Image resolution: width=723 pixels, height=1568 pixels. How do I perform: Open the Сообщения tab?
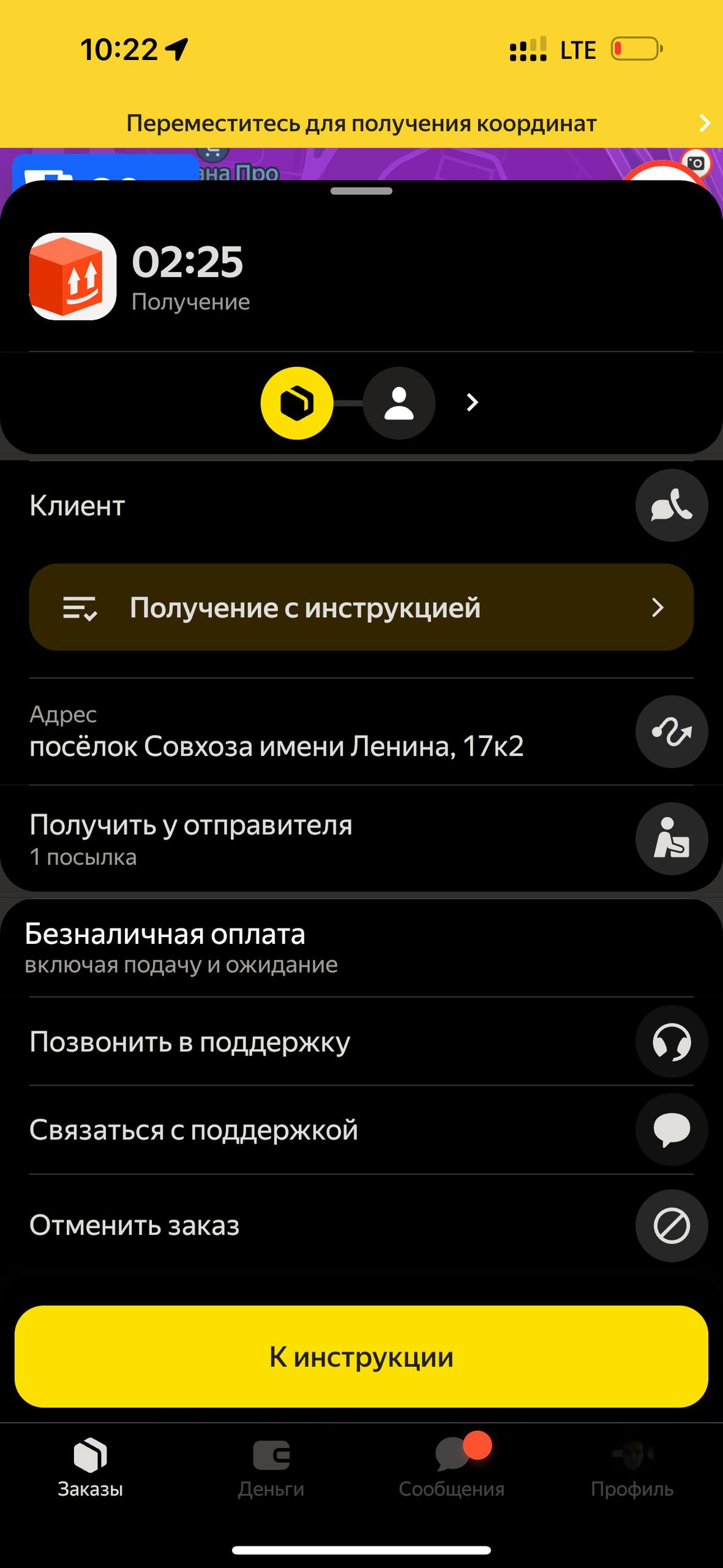(452, 1468)
